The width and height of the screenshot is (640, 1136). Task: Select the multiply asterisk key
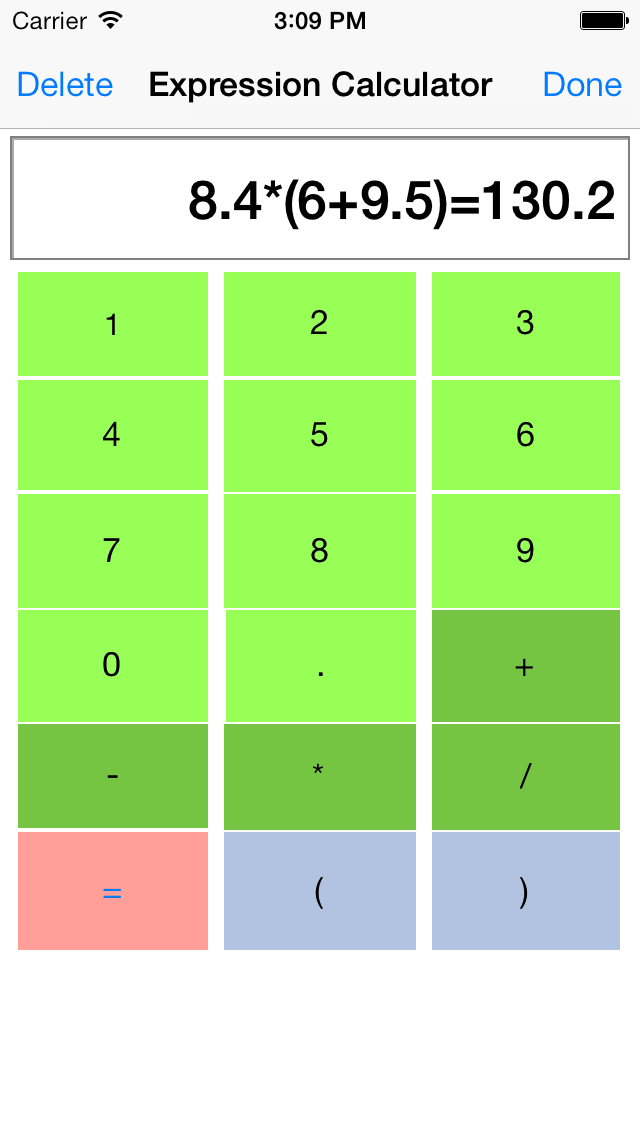(320, 777)
